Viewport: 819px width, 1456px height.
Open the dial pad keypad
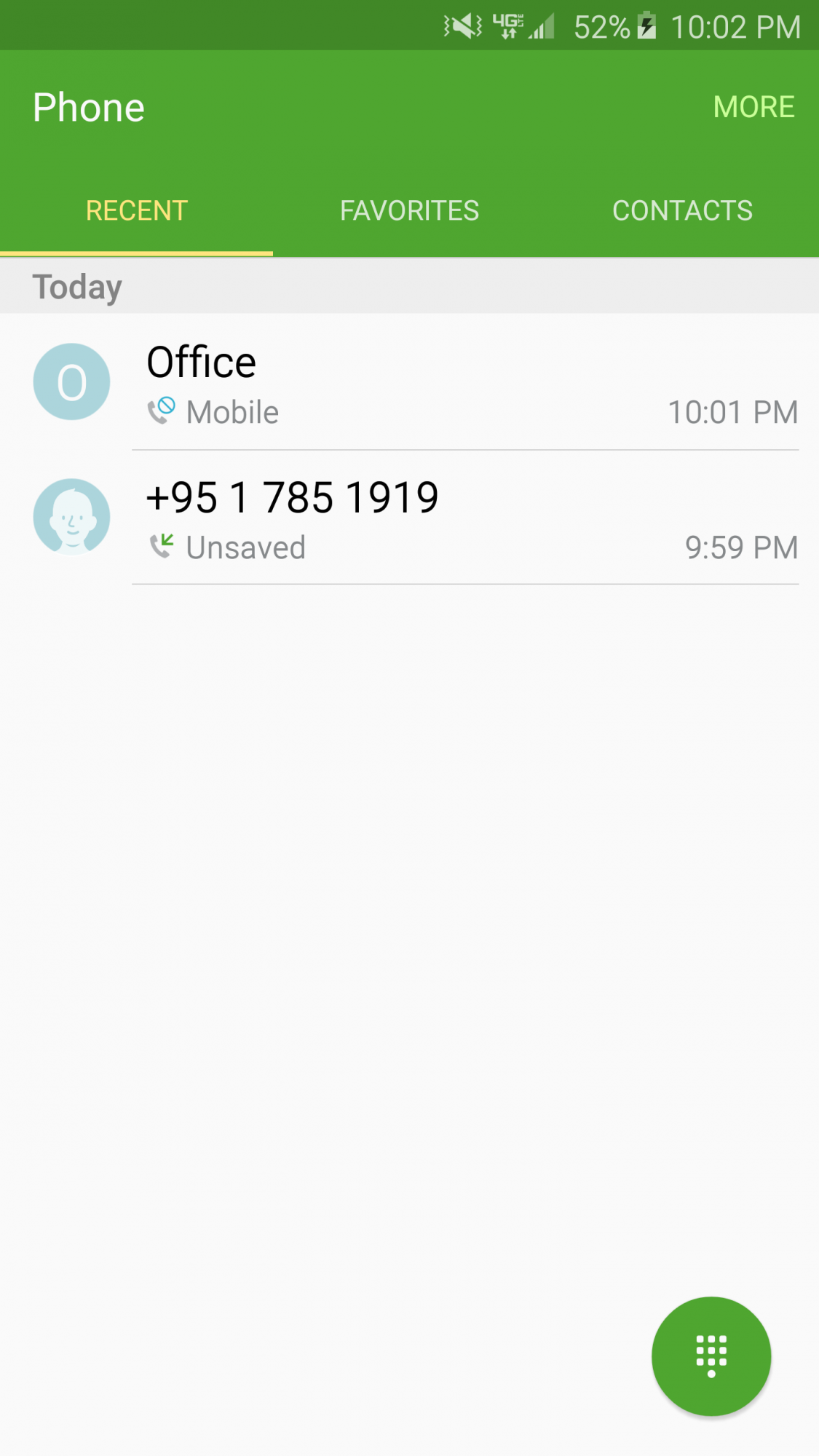coord(711,1356)
